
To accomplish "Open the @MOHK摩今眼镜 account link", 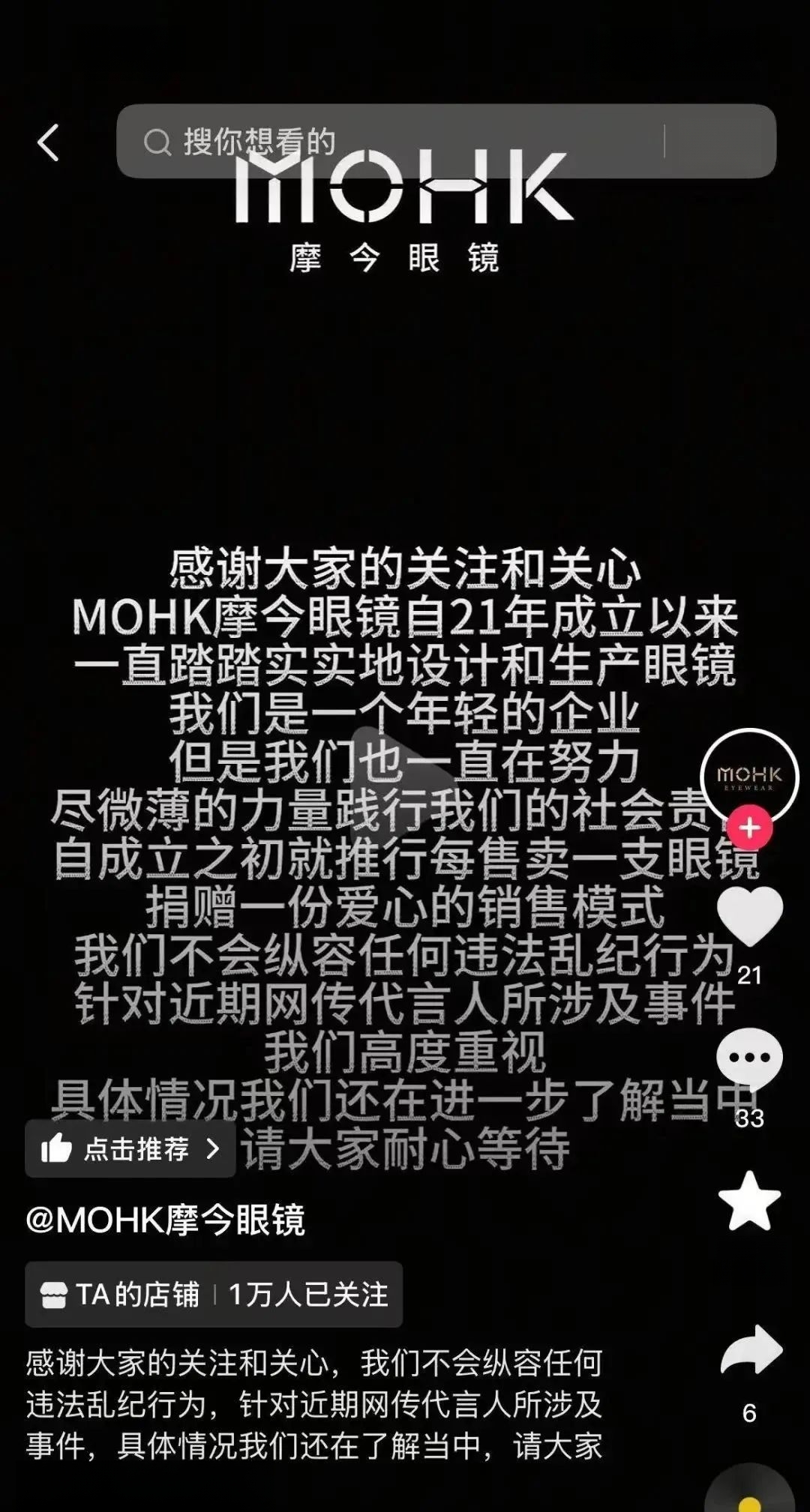I will tap(166, 1220).
